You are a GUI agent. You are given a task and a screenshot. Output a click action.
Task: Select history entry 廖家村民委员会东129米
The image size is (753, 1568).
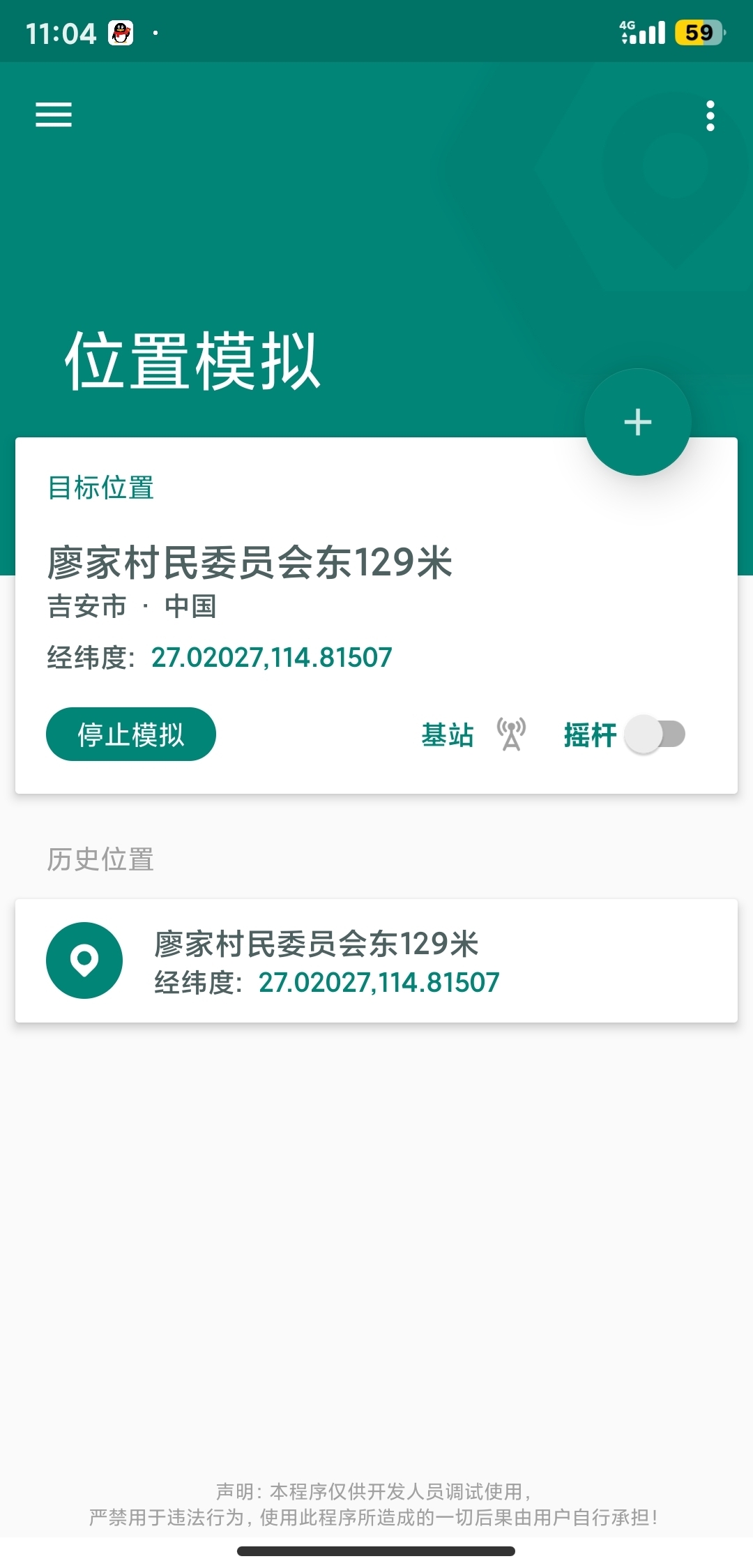click(x=376, y=961)
